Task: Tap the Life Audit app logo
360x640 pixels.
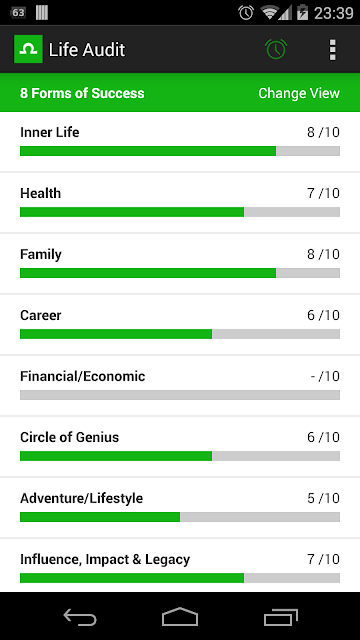Action: pyautogui.click(x=28, y=49)
